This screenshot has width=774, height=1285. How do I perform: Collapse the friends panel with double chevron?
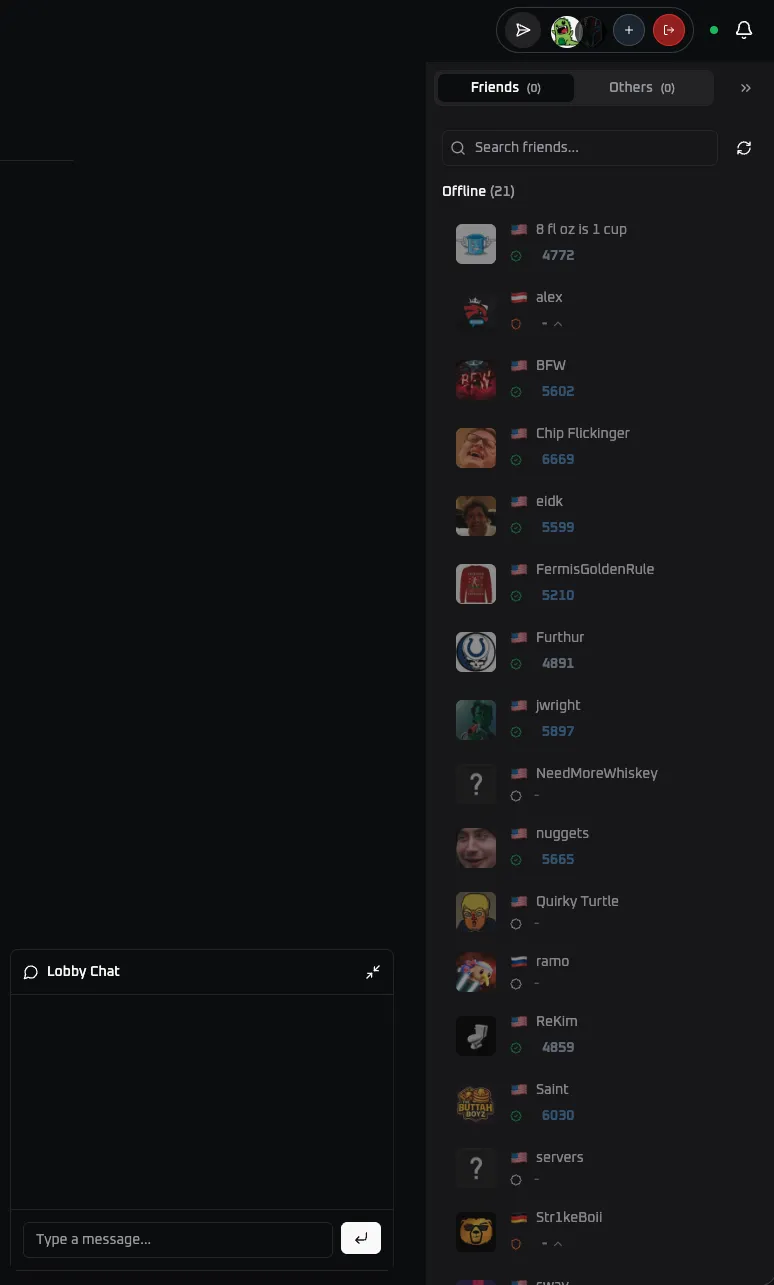[x=745, y=88]
